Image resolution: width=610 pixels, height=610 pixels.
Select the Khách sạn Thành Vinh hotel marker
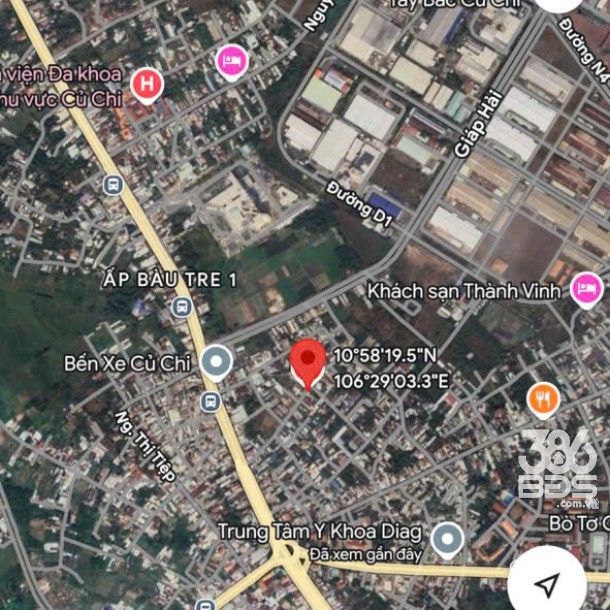tap(586, 290)
